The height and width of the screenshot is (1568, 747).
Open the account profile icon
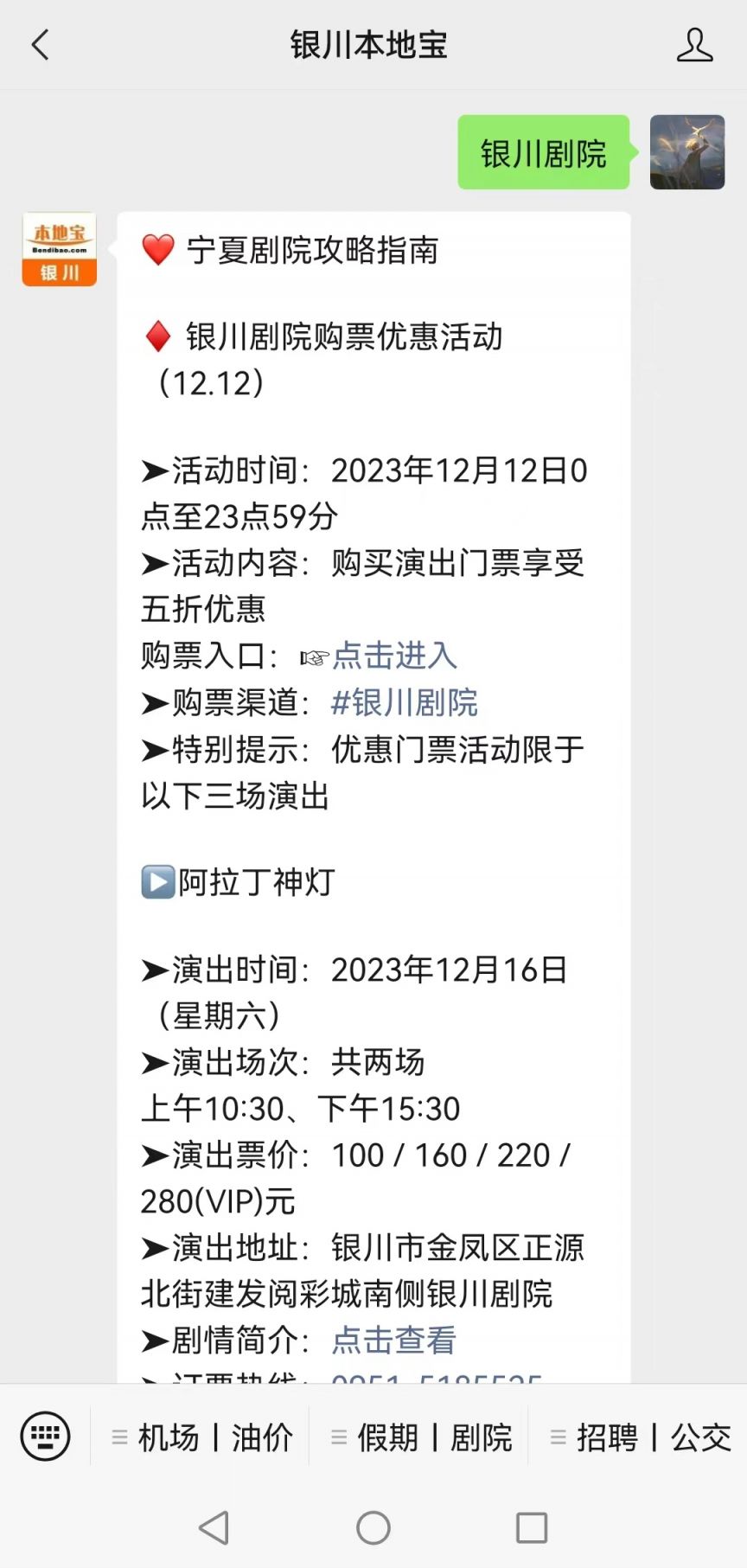(x=694, y=45)
